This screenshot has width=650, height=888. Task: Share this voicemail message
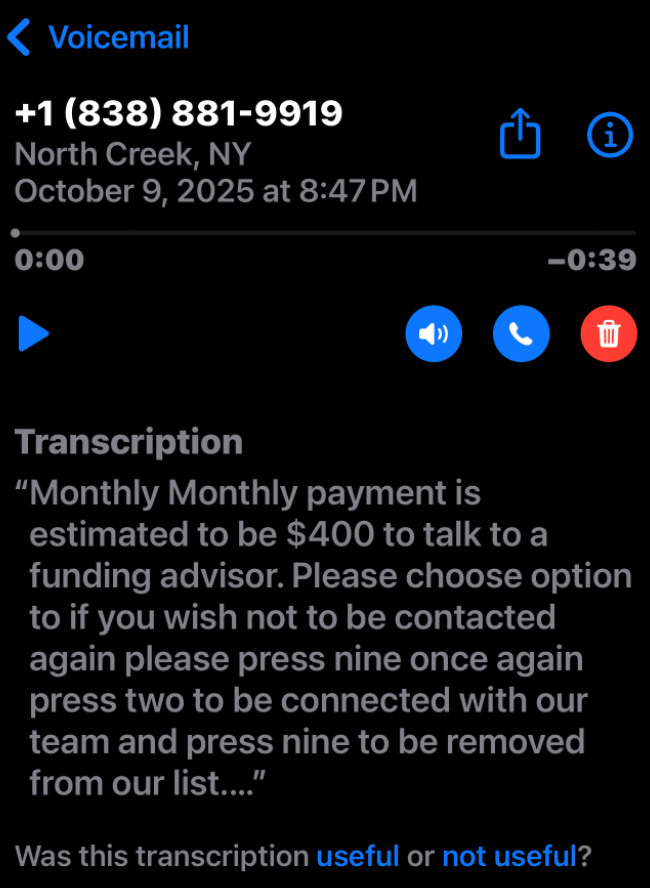(x=520, y=135)
